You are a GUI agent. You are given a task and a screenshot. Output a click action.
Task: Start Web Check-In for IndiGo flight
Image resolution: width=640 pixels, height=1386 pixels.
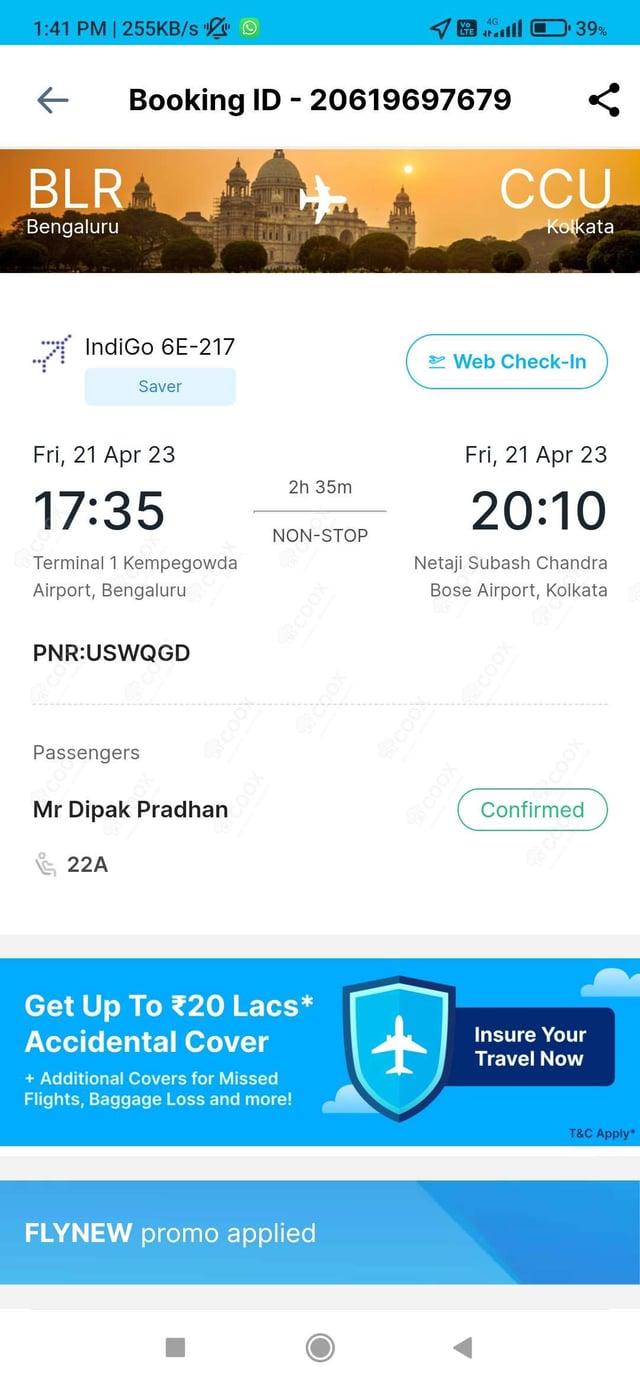tap(506, 362)
